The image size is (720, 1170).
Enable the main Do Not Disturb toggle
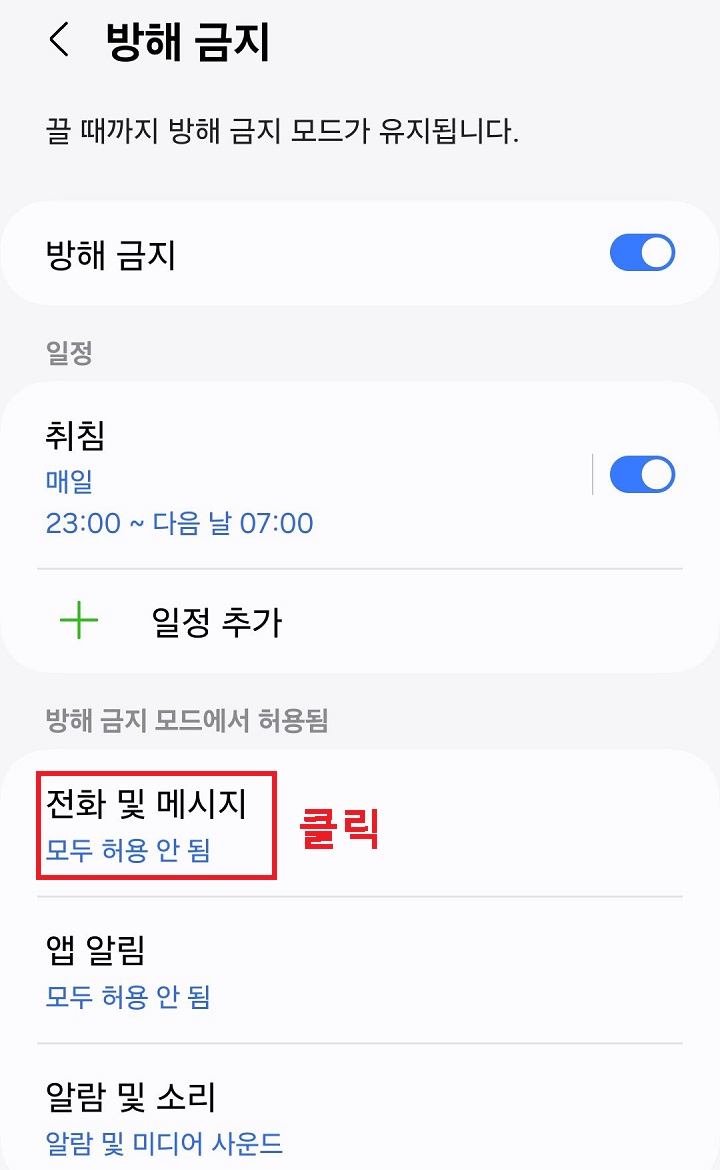click(641, 252)
